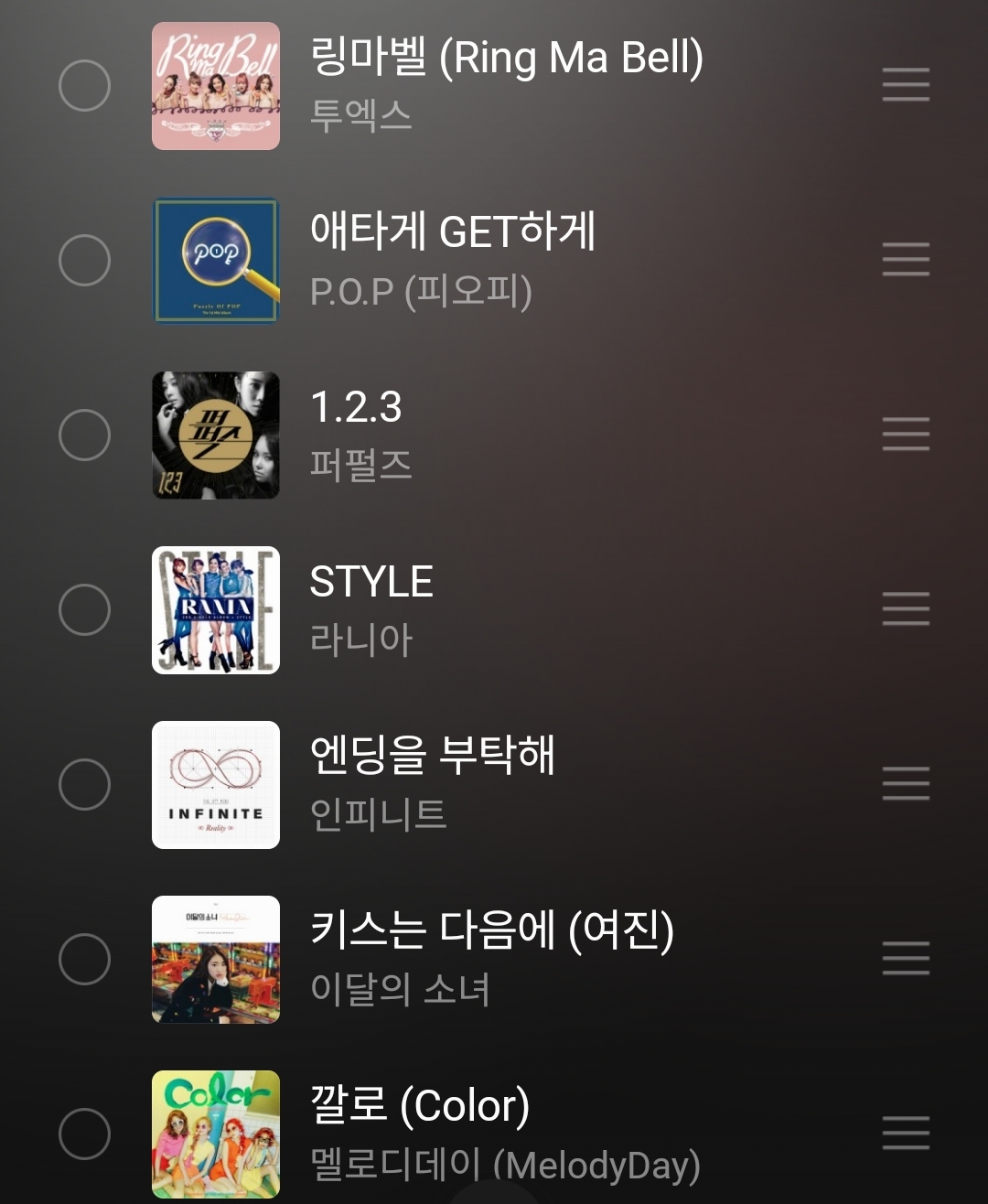Tap the reorder handle for 깔로 (Color)
The width and height of the screenshot is (988, 1204).
[x=906, y=1134]
